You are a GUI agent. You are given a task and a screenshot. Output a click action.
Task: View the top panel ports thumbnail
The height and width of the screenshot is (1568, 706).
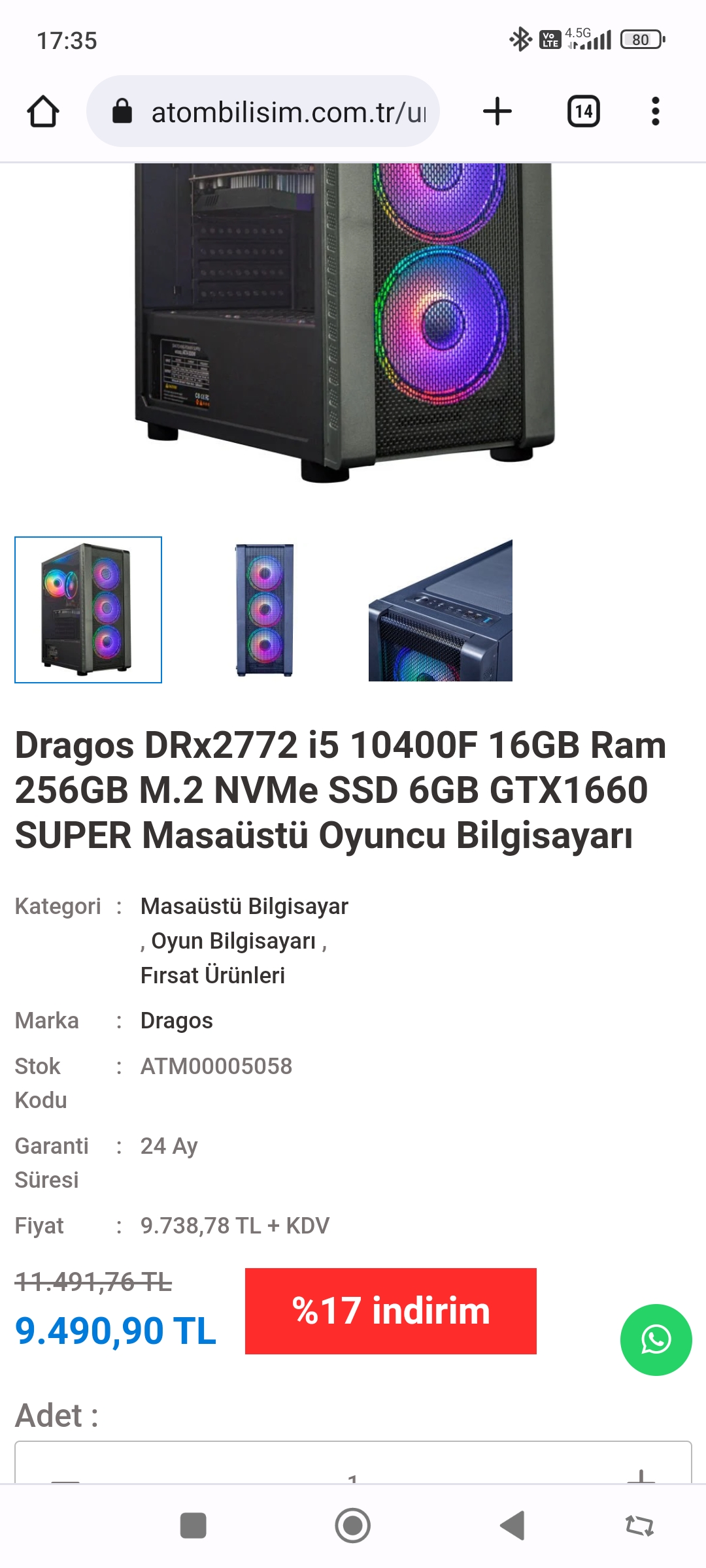coord(440,610)
